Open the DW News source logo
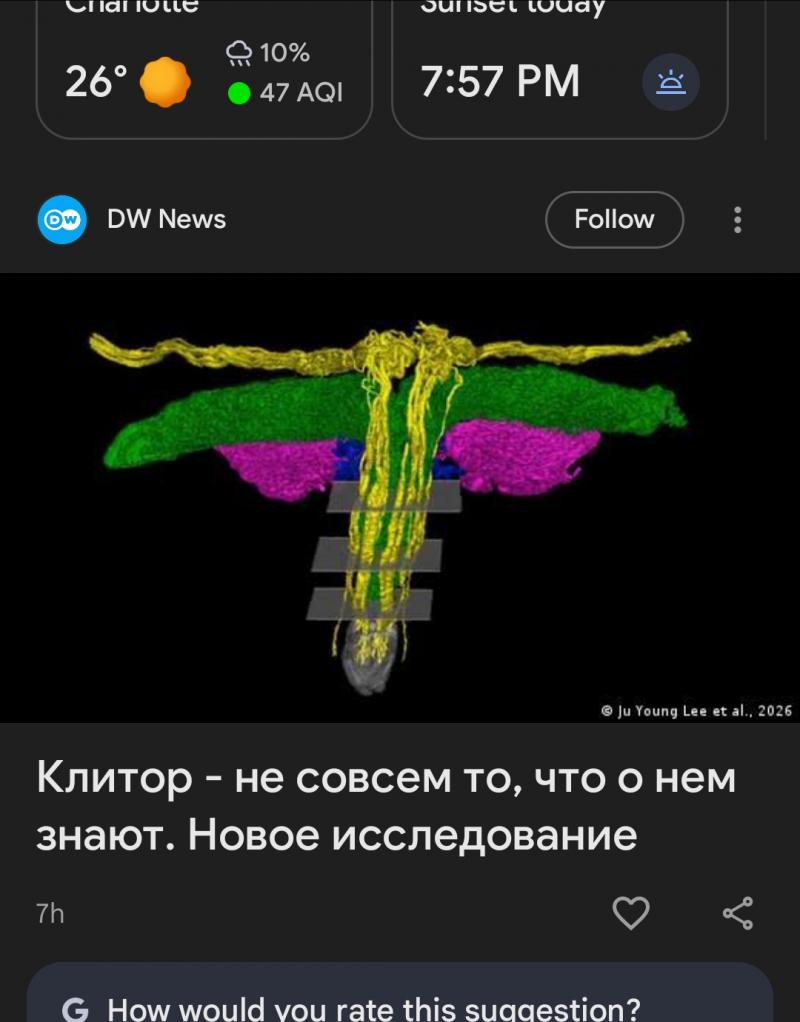Screen dimensions: 800x1022 point(63,220)
